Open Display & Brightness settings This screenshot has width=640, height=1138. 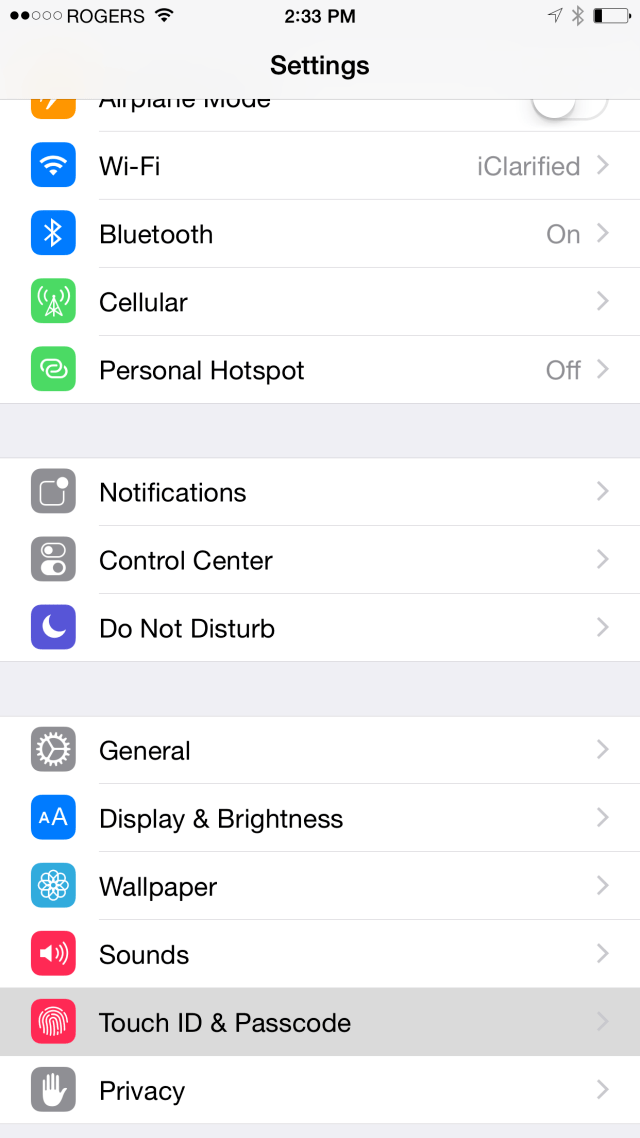tap(320, 818)
